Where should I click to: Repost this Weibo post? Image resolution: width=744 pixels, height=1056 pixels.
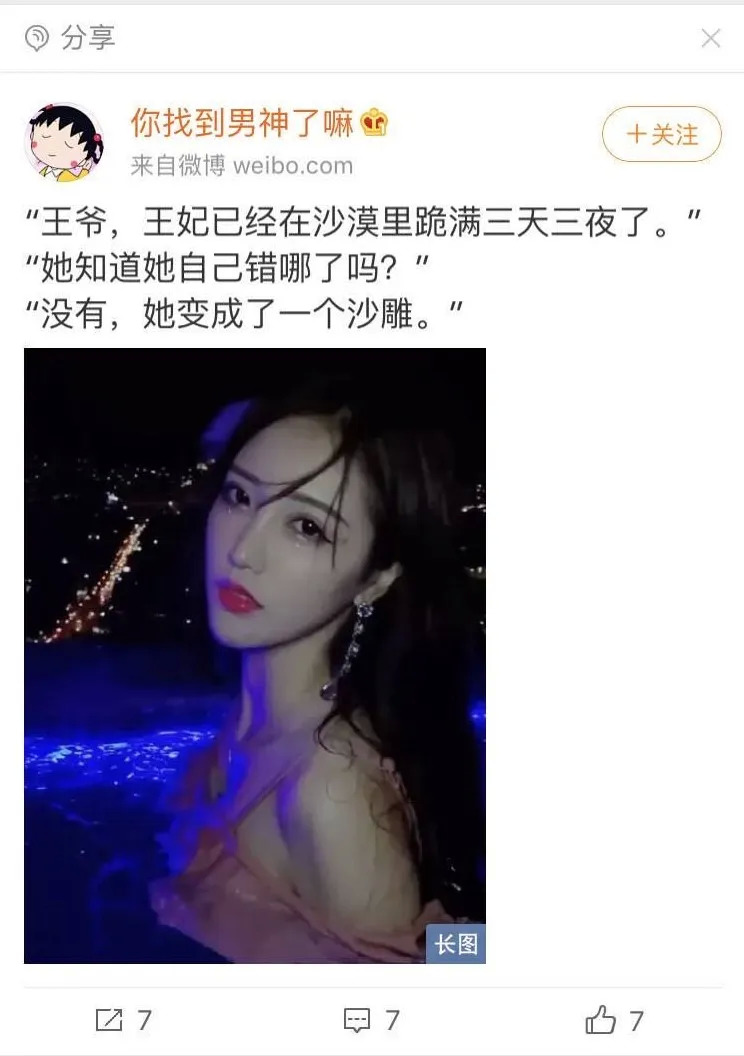pos(123,1020)
